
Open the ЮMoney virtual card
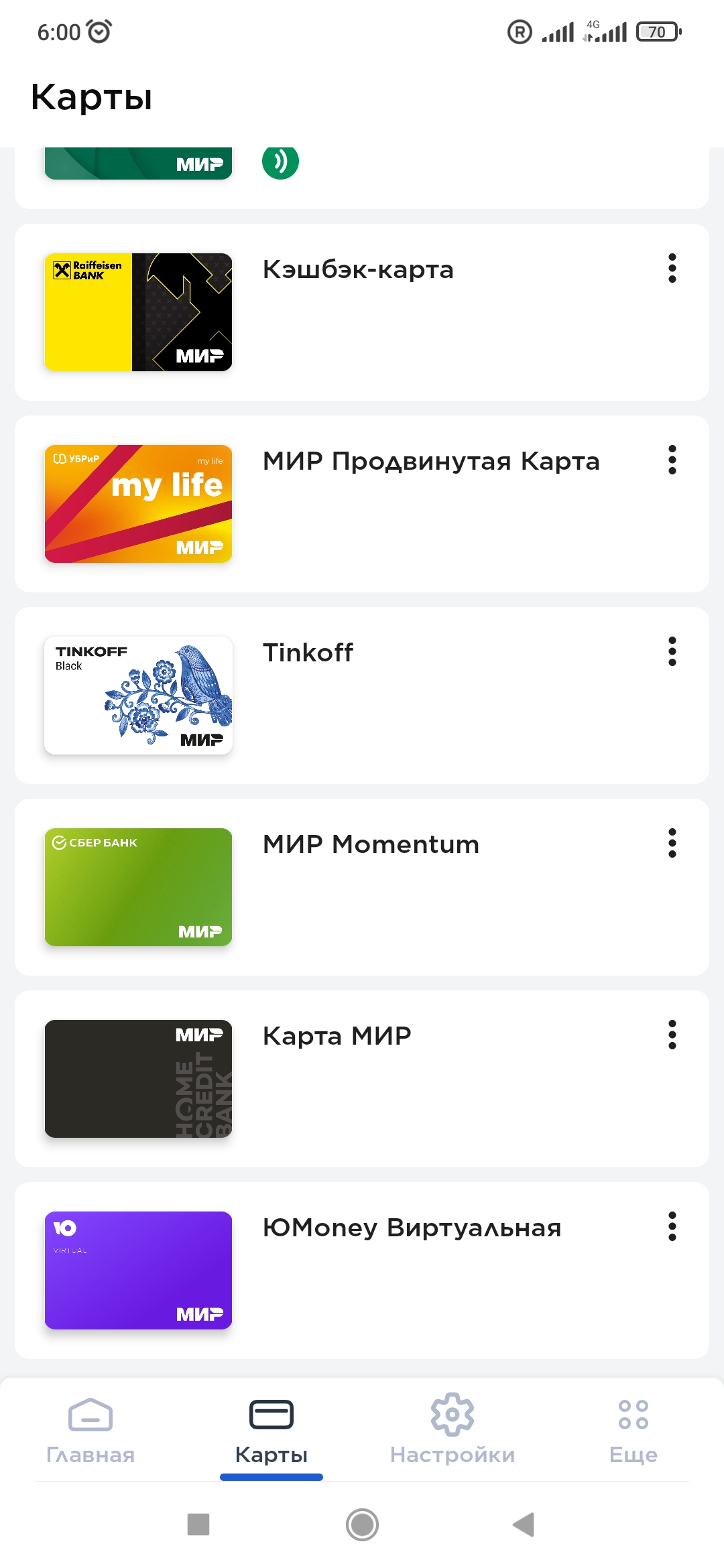(x=138, y=1270)
